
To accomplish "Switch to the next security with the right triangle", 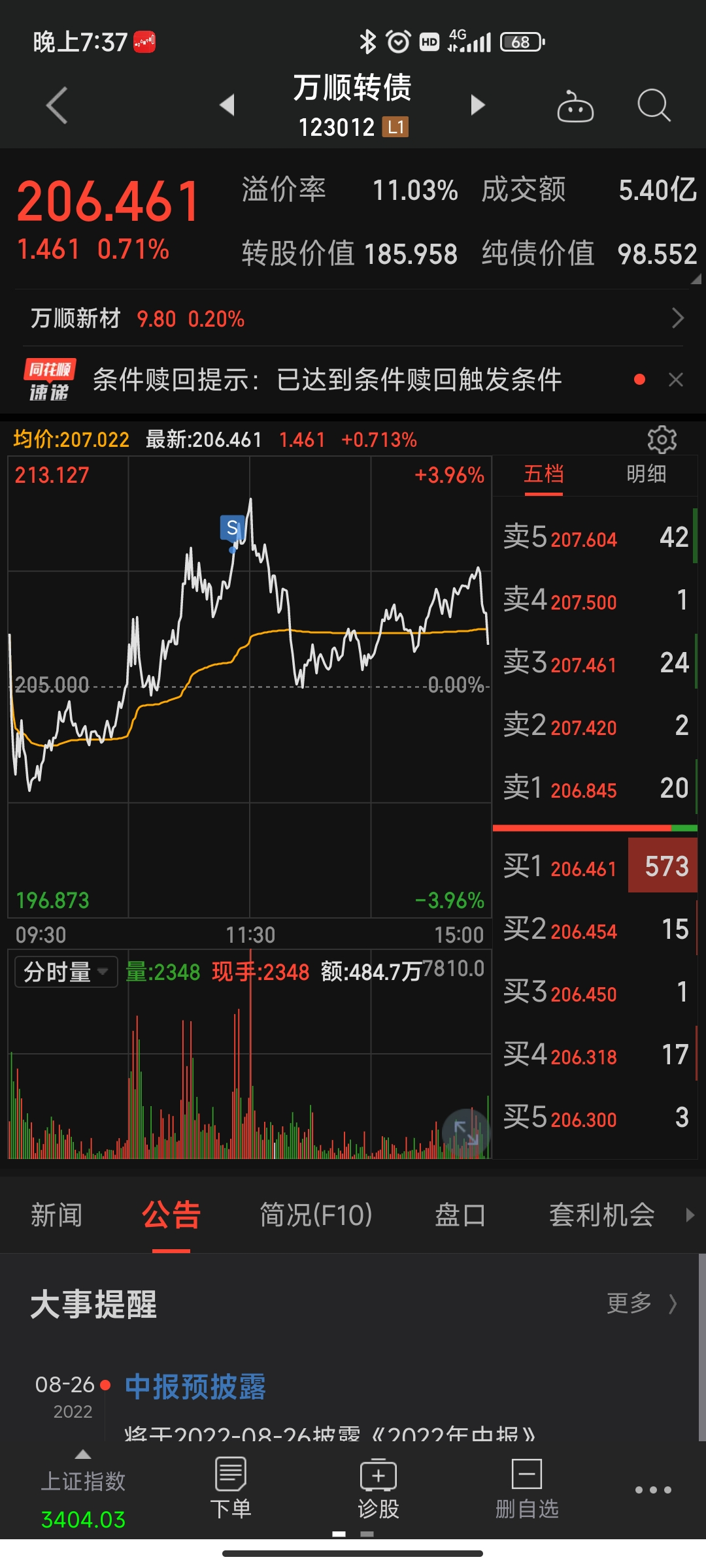I will coord(478,105).
